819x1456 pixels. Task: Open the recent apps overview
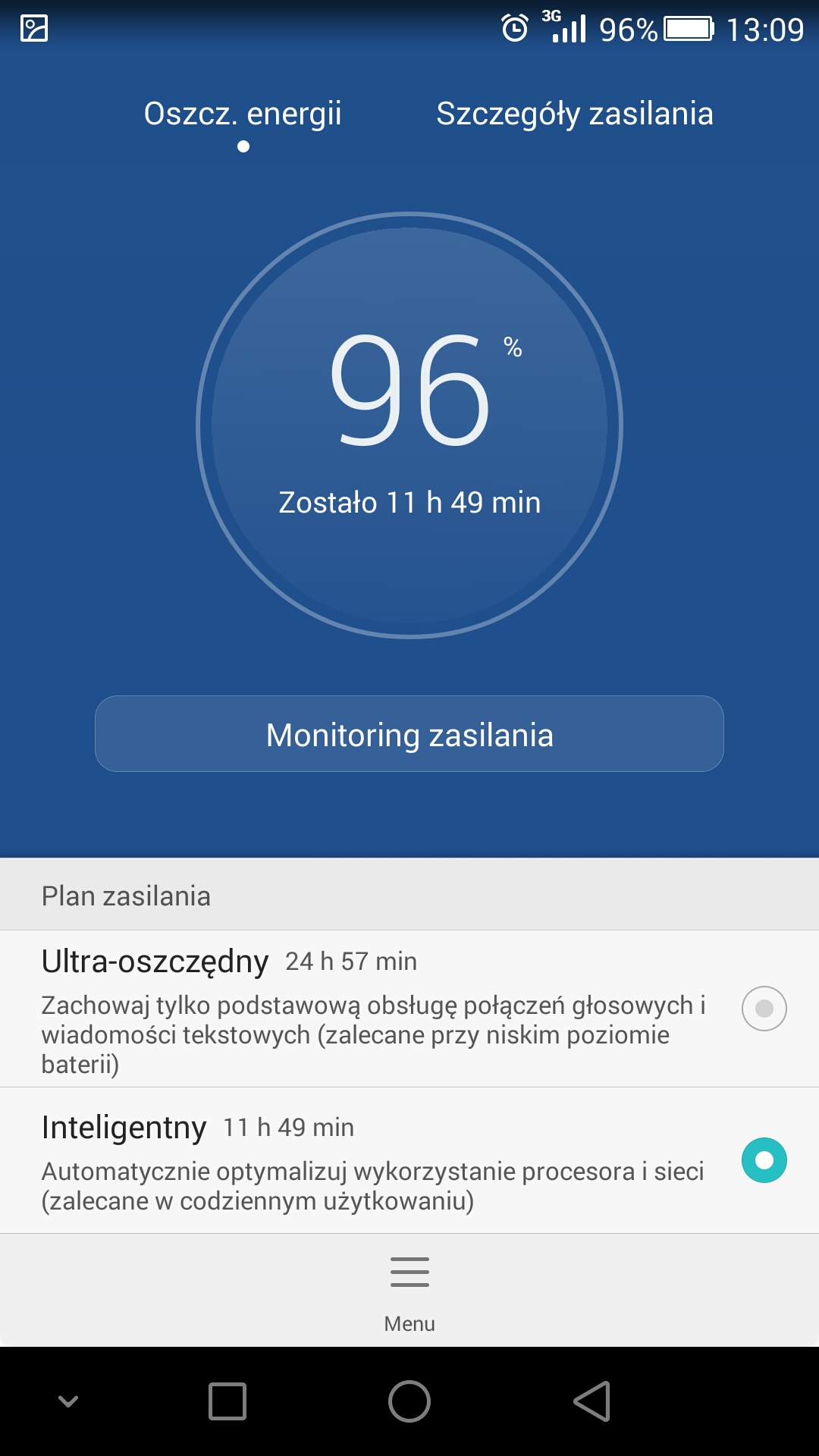[227, 1401]
